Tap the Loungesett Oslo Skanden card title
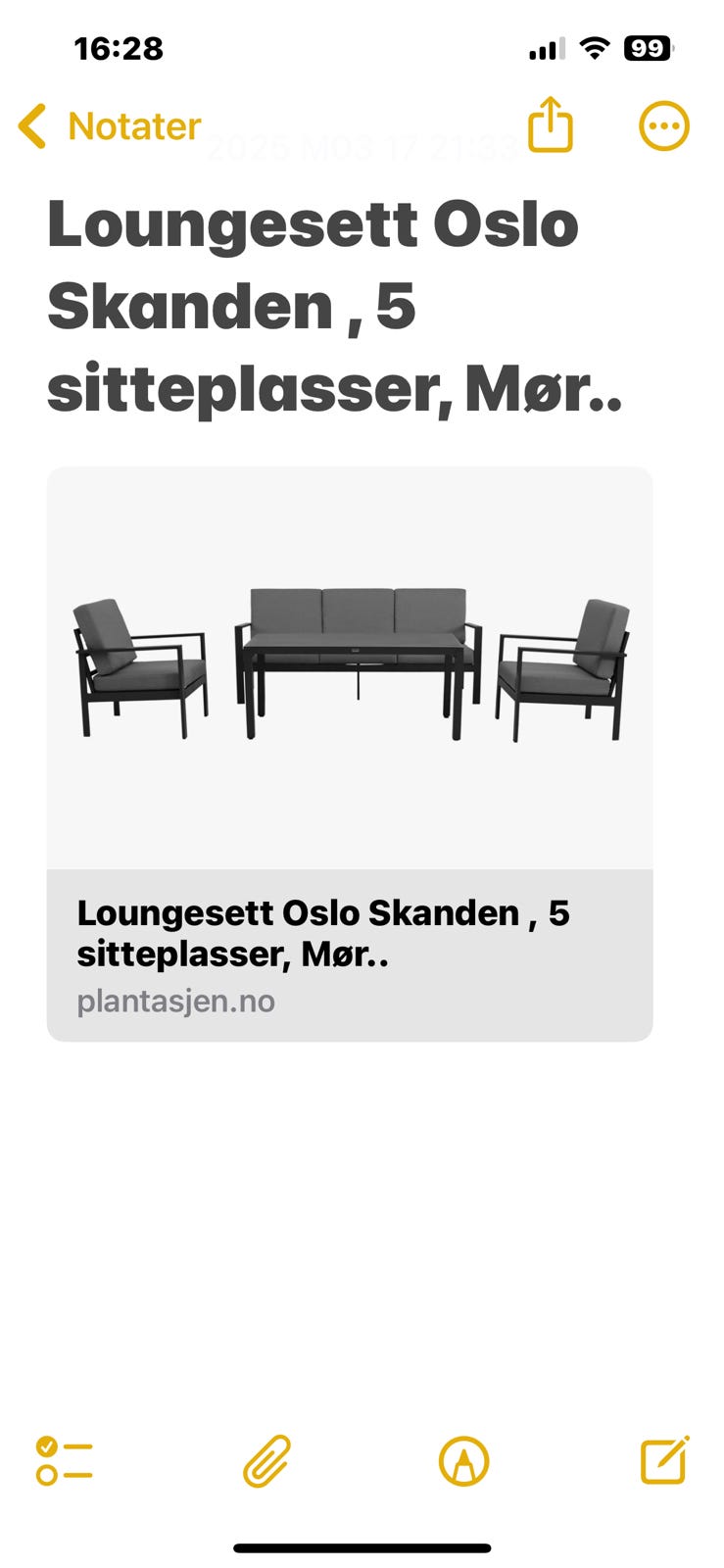The image size is (724, 1568). point(323,933)
